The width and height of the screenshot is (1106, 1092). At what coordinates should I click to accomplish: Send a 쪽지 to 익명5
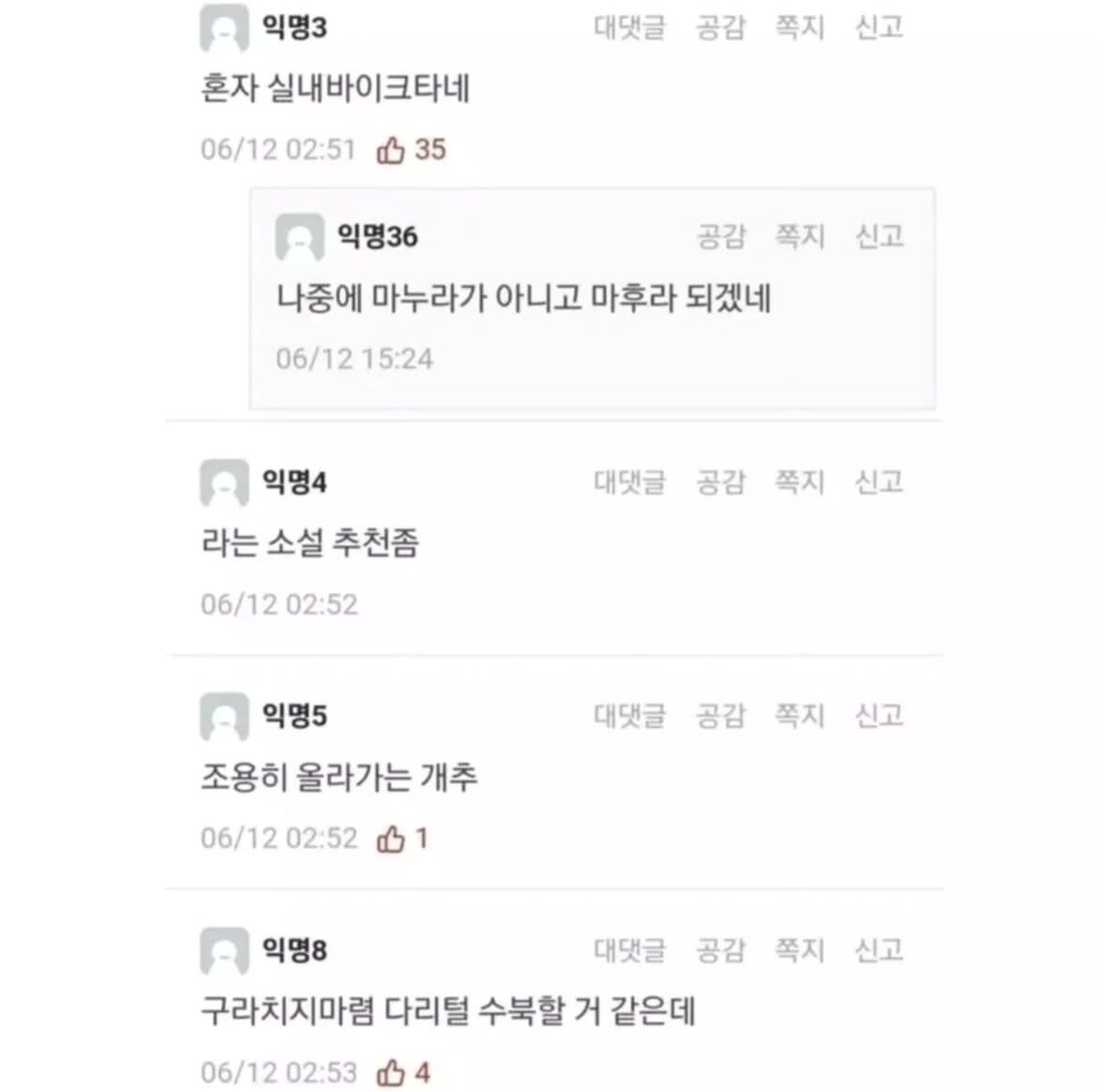[x=799, y=715]
